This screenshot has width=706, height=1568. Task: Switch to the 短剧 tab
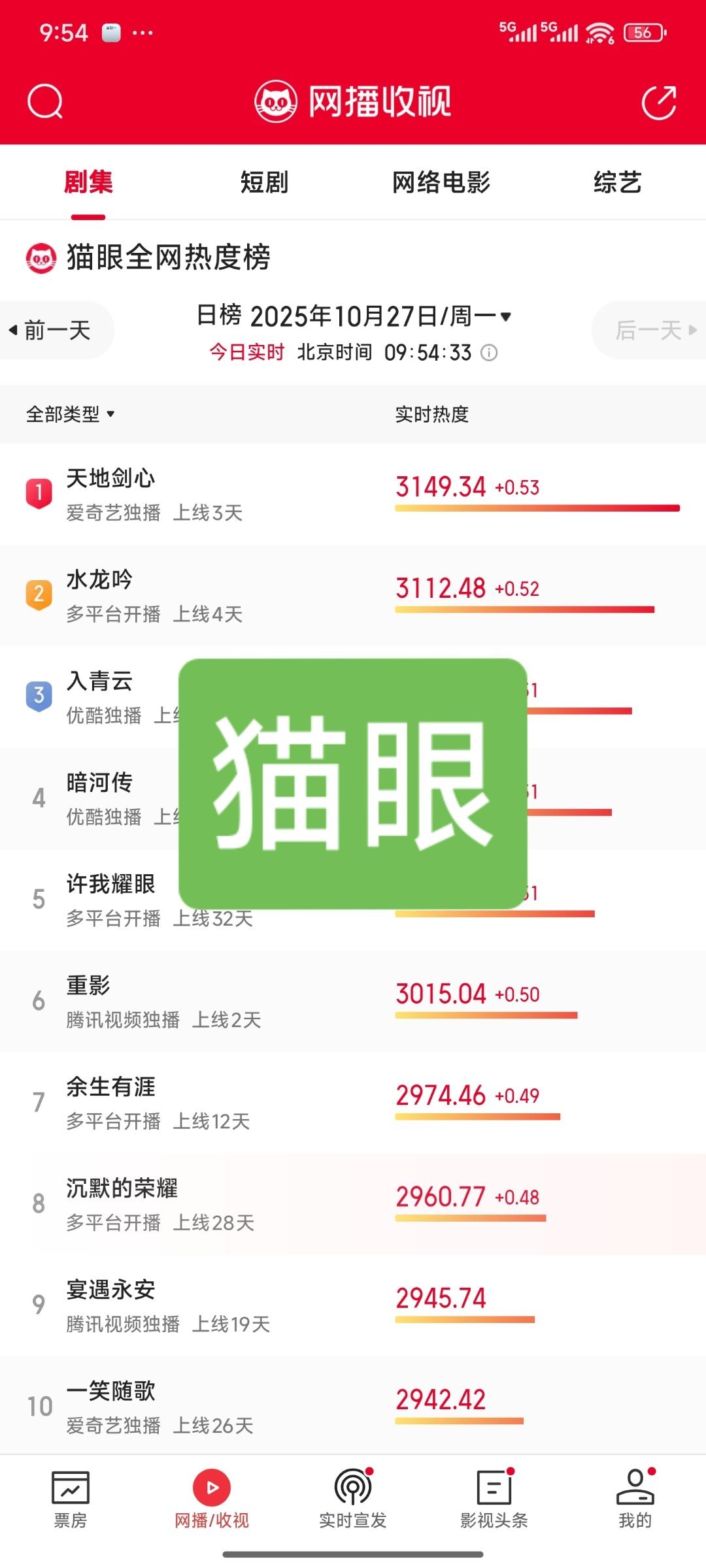pyautogui.click(x=264, y=182)
